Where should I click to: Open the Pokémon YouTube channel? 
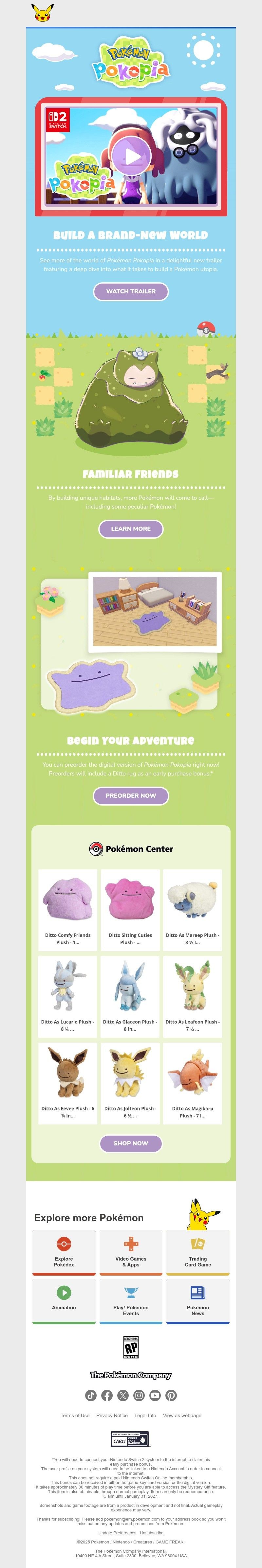tap(155, 1395)
